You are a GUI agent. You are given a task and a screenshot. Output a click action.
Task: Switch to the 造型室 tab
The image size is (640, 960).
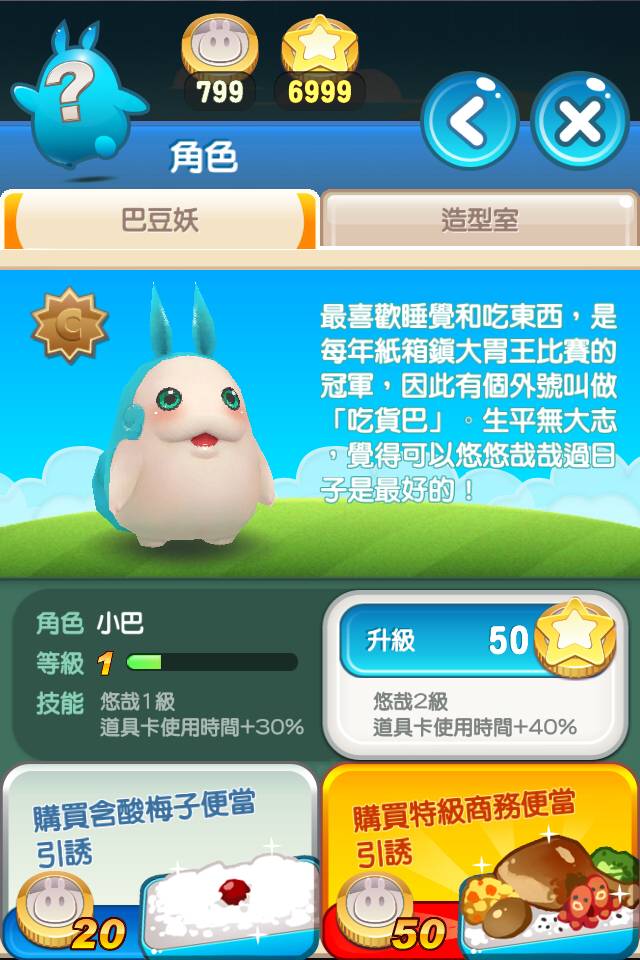[480, 220]
